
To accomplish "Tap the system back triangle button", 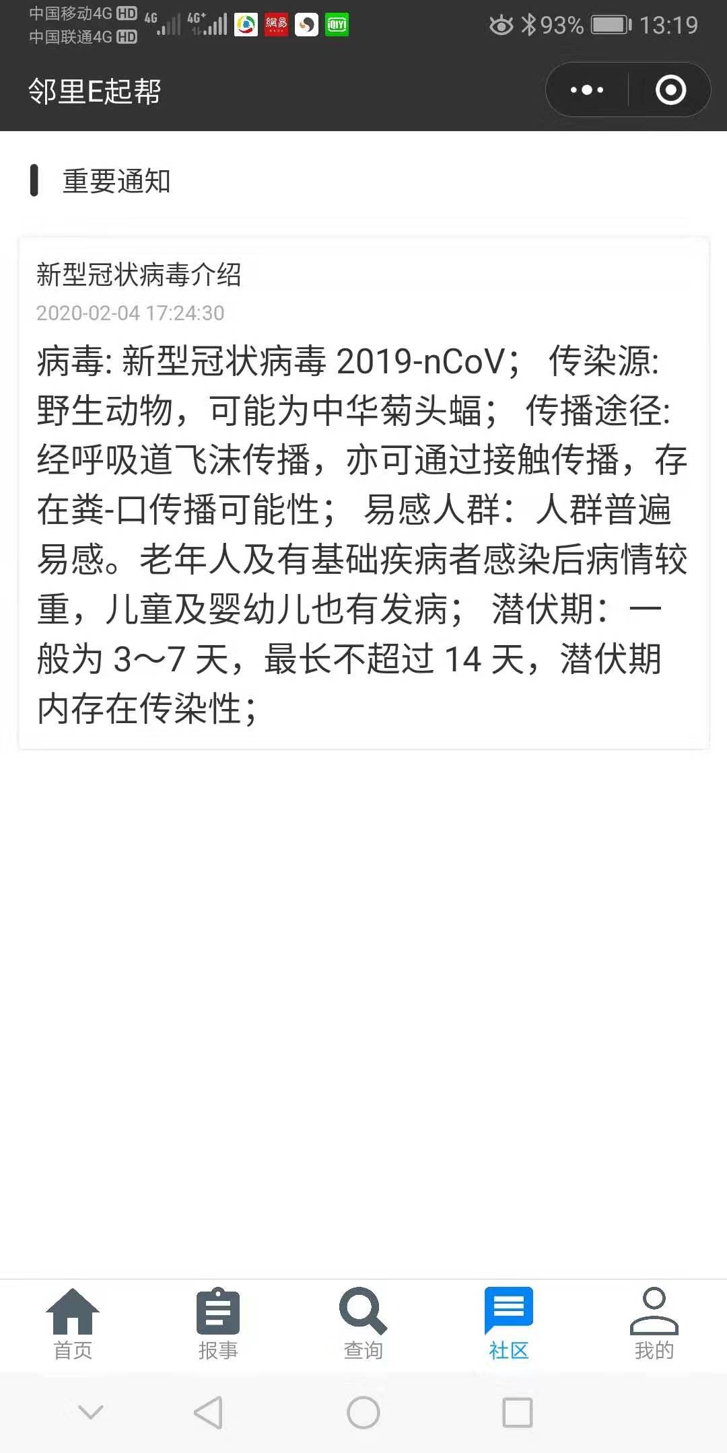I will [208, 1412].
